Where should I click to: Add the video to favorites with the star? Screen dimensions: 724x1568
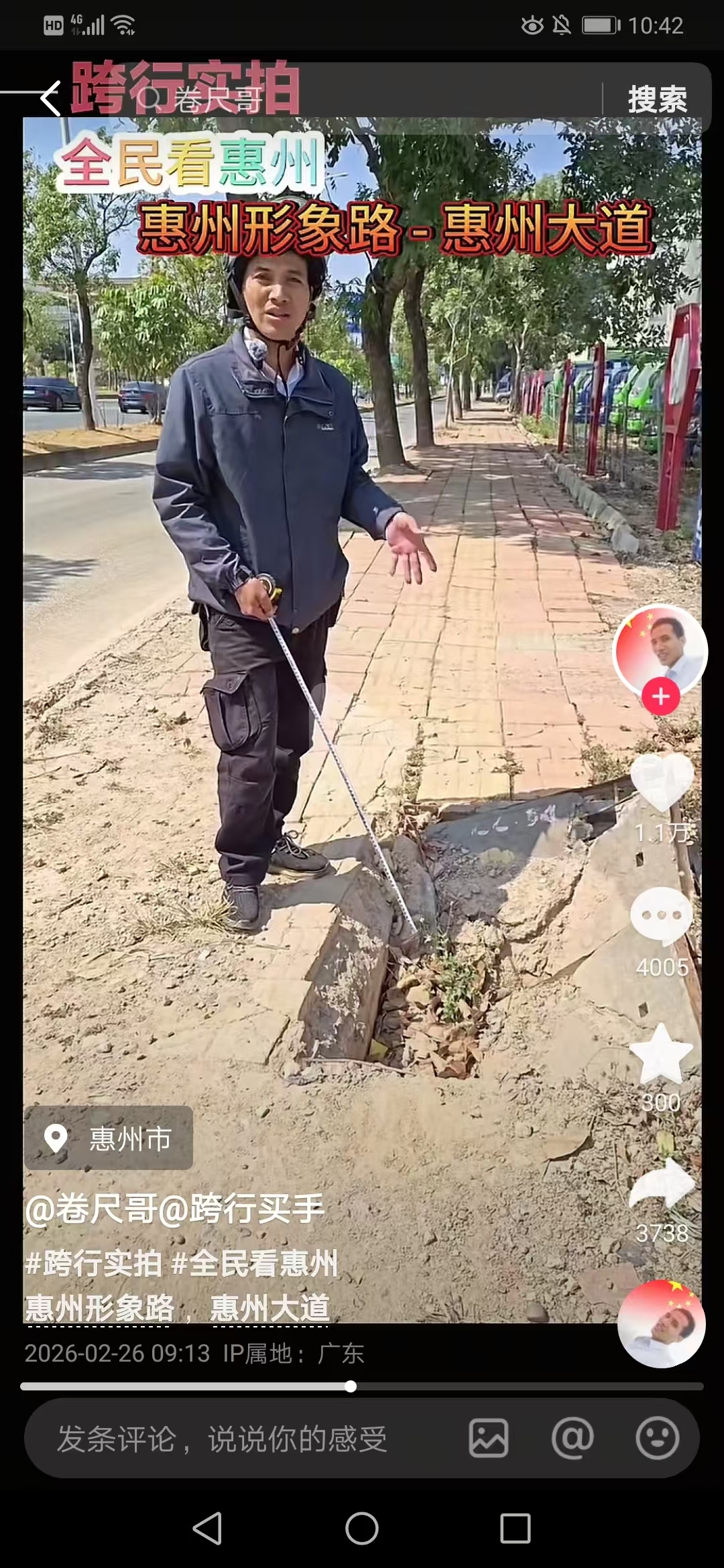tap(662, 1054)
